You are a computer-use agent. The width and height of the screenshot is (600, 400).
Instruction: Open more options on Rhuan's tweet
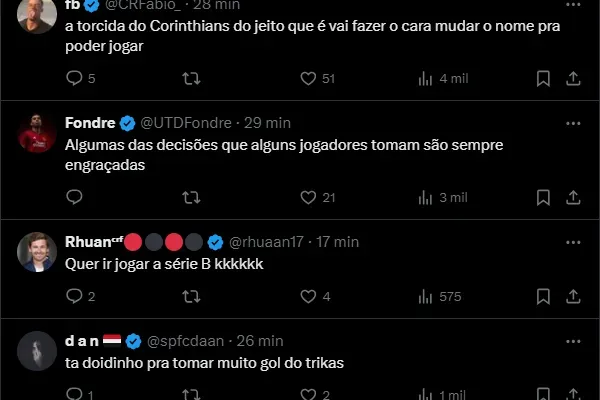tap(573, 242)
